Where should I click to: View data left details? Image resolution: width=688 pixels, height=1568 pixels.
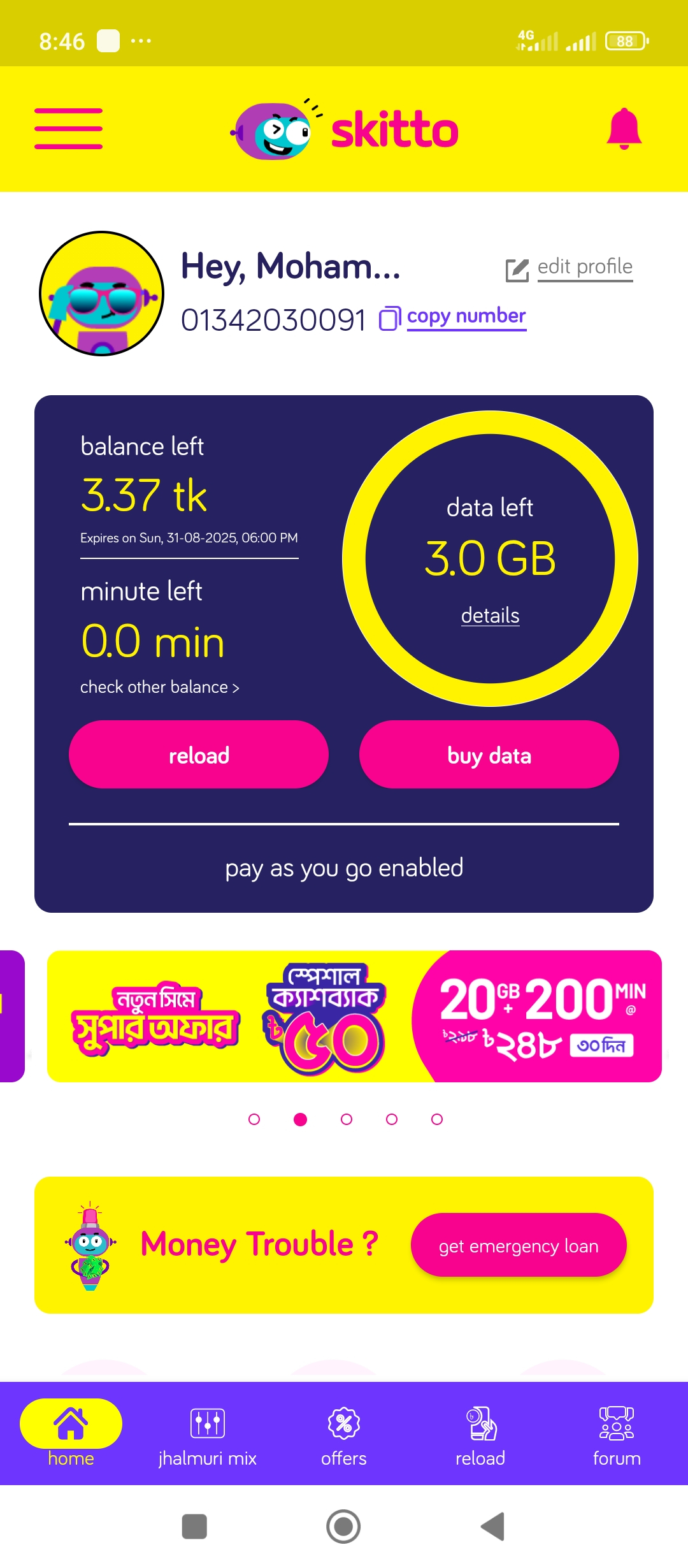tap(490, 616)
